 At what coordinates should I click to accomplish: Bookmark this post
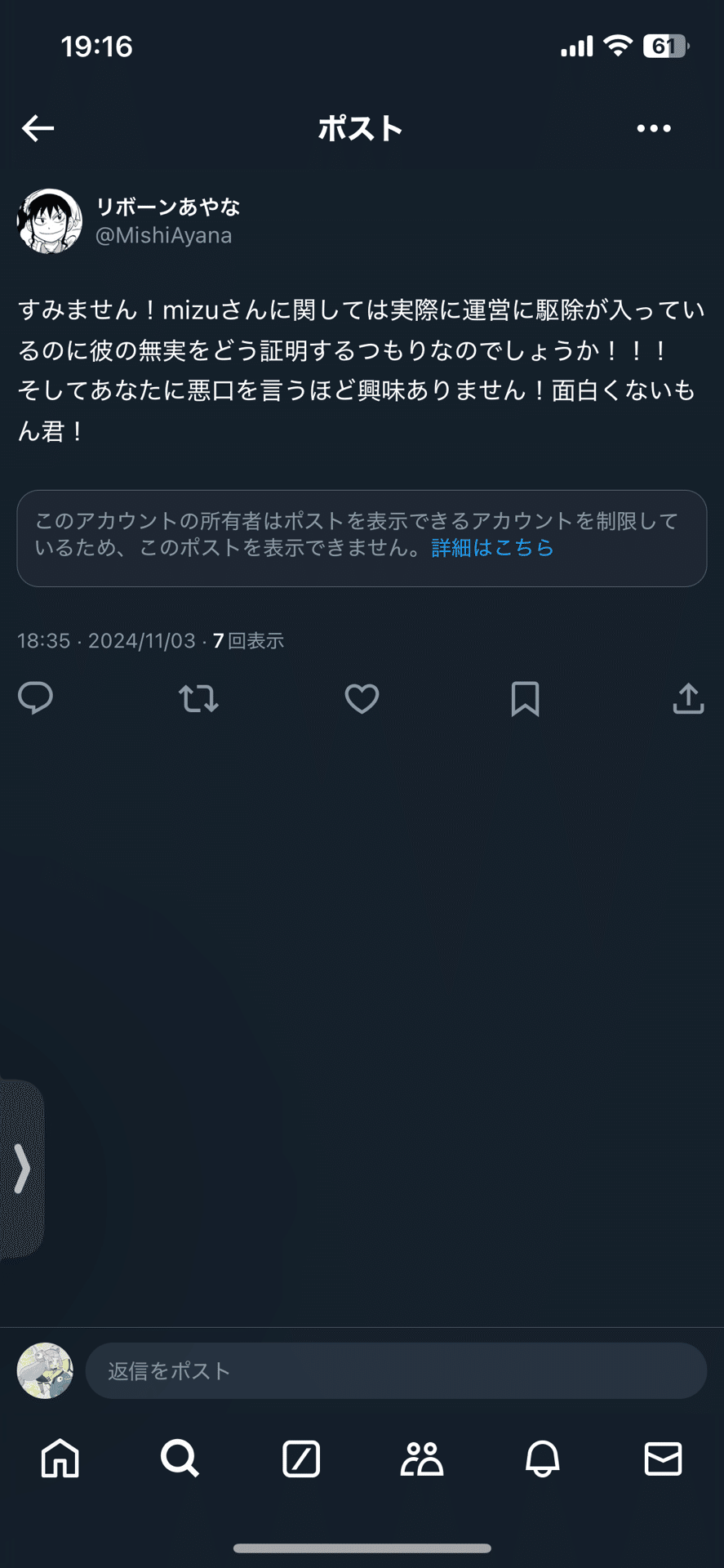(526, 699)
